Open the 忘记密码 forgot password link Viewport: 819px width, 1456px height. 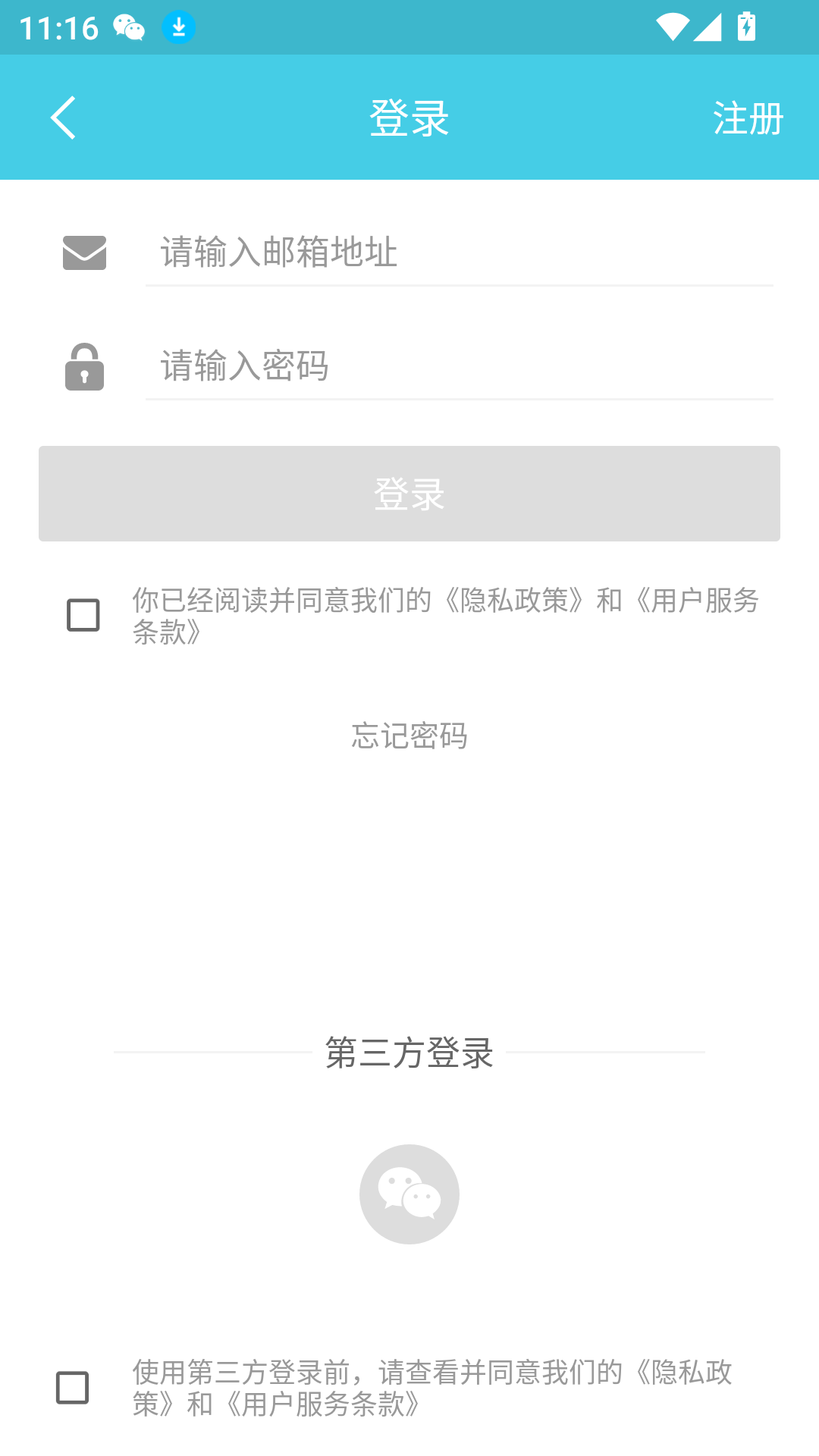[x=409, y=736]
